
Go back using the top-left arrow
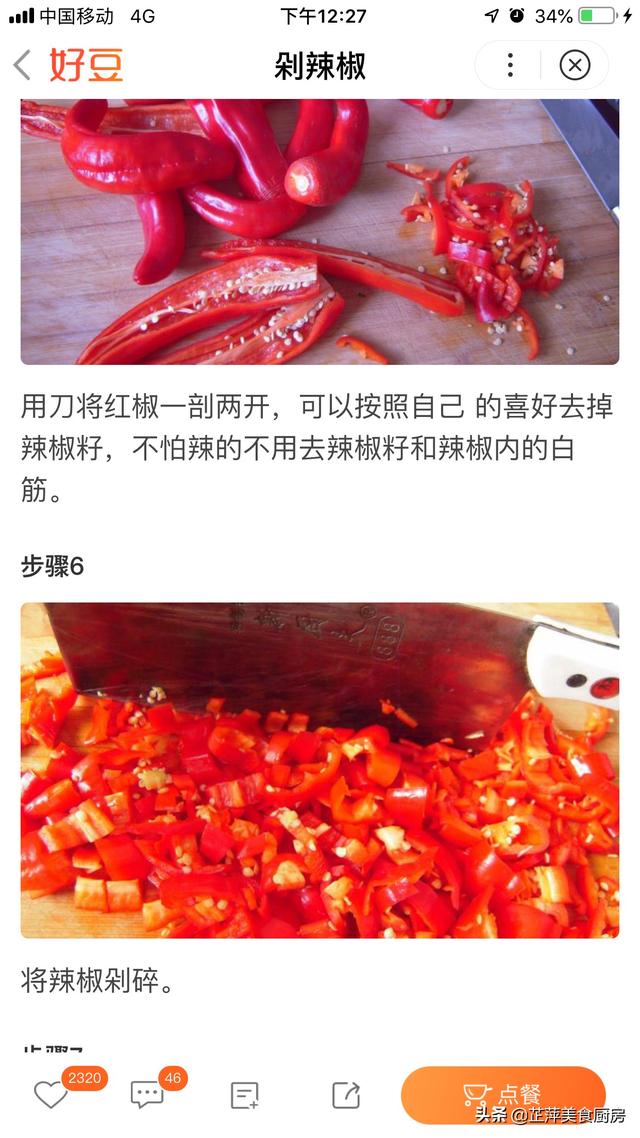[x=22, y=66]
